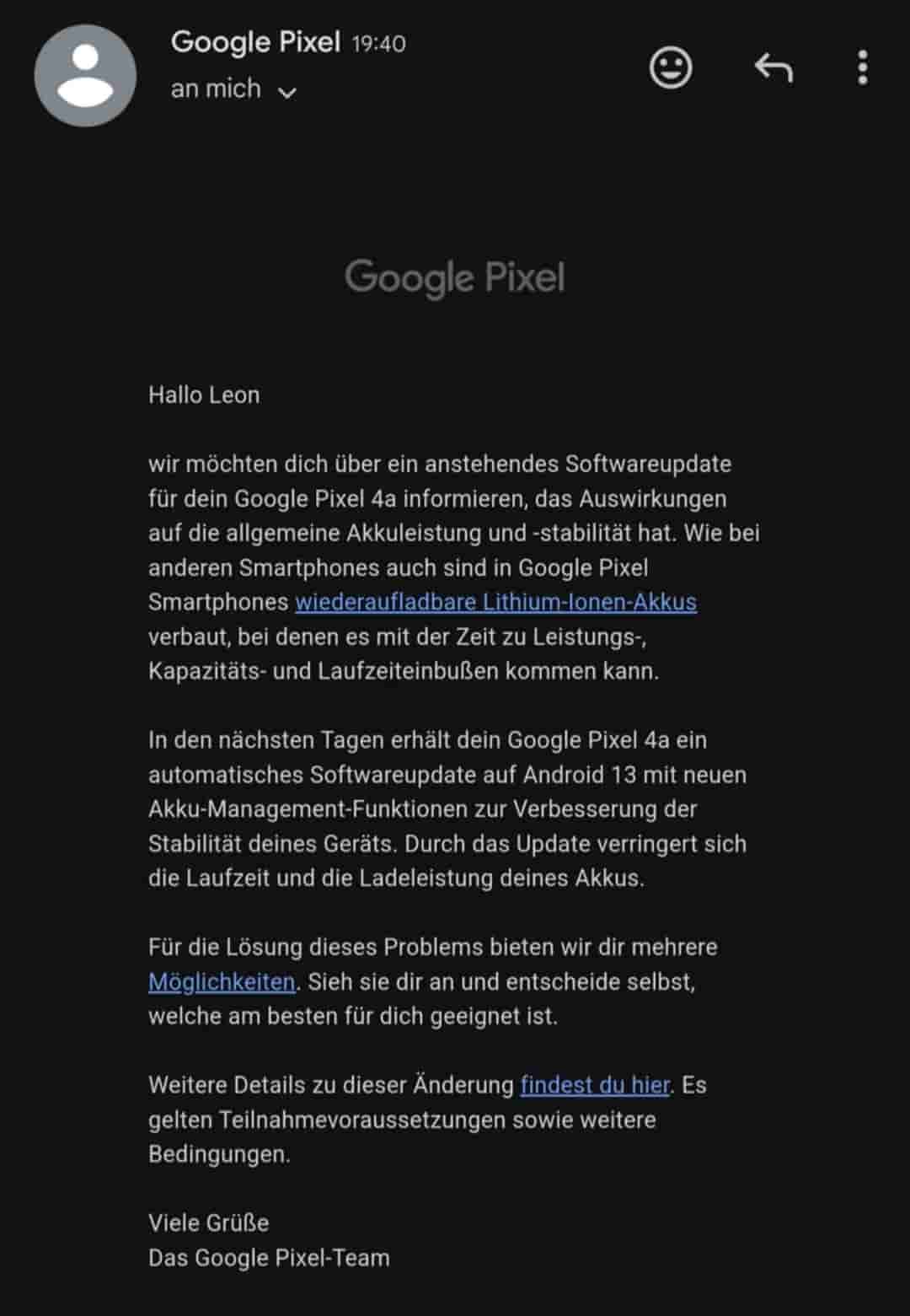Image resolution: width=910 pixels, height=1316 pixels.
Task: Expand recipient details next to "an mich"
Action: click(x=287, y=92)
